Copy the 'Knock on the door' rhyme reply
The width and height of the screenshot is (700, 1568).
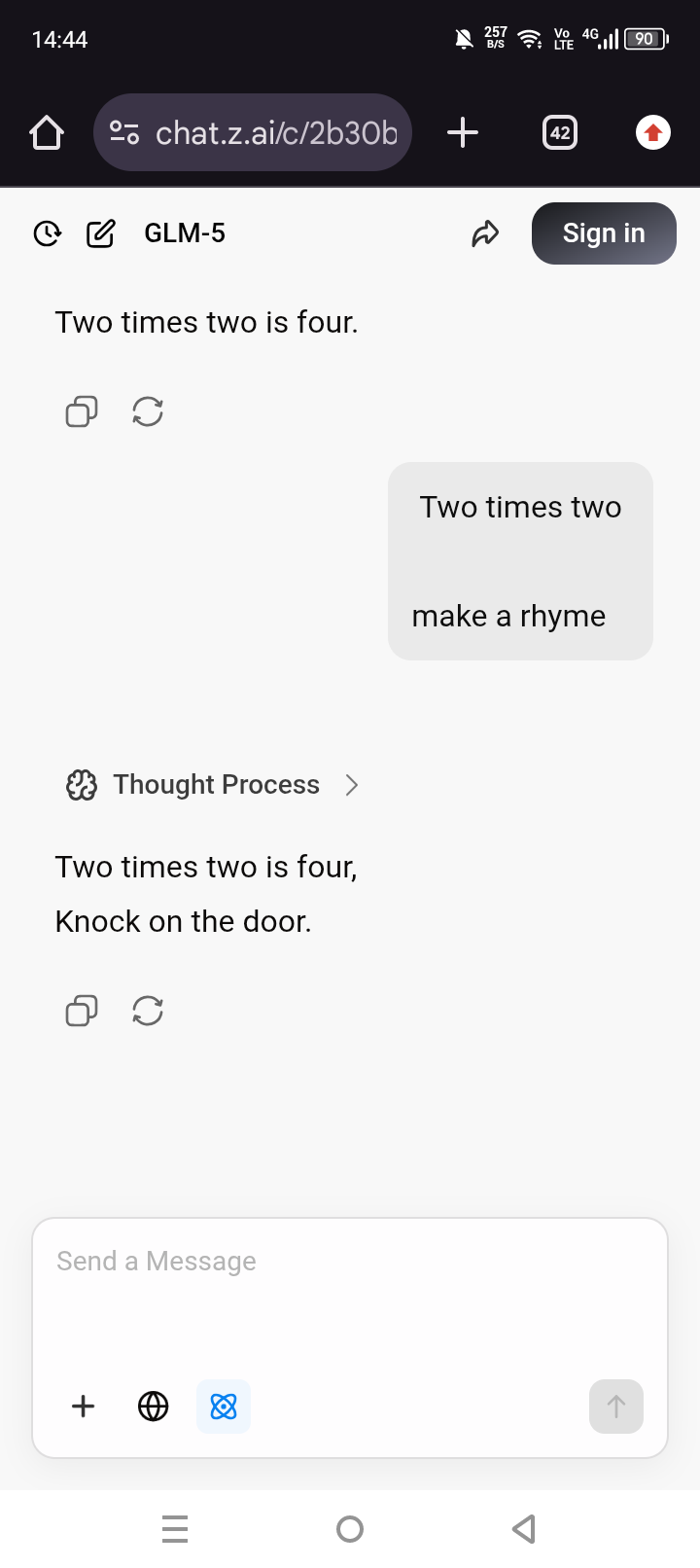tap(82, 1012)
